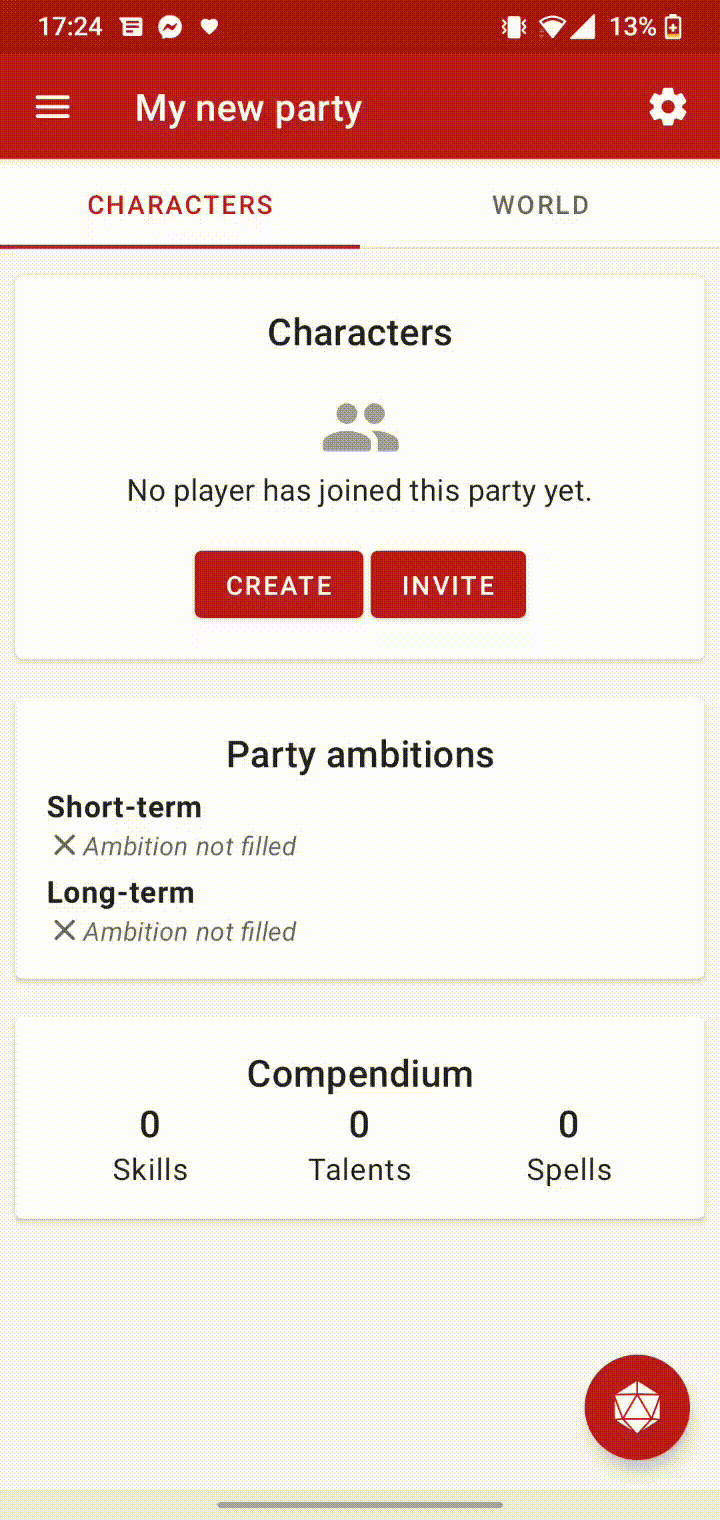Image resolution: width=720 pixels, height=1520 pixels.
Task: Switch to the World tab
Action: [x=540, y=205]
